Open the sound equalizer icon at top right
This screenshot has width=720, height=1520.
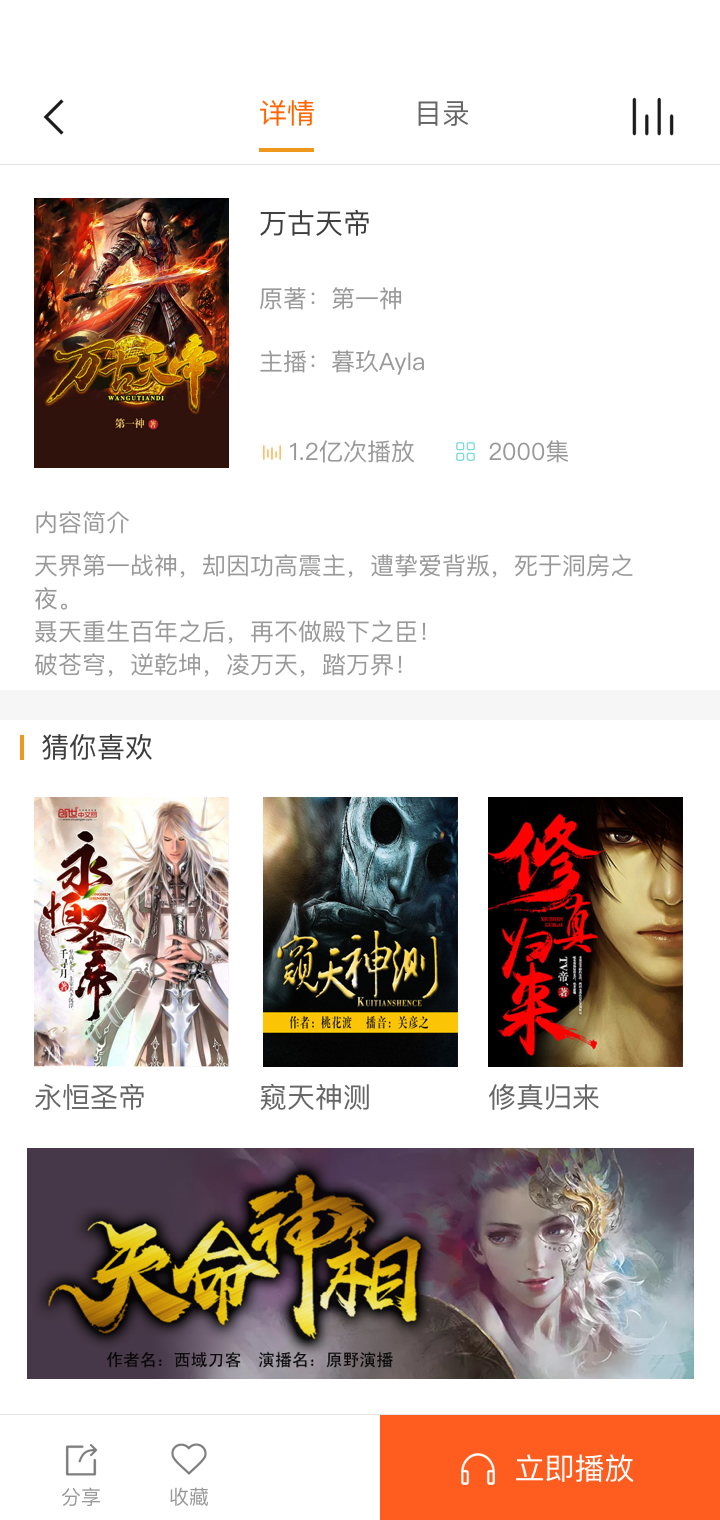pyautogui.click(x=653, y=116)
